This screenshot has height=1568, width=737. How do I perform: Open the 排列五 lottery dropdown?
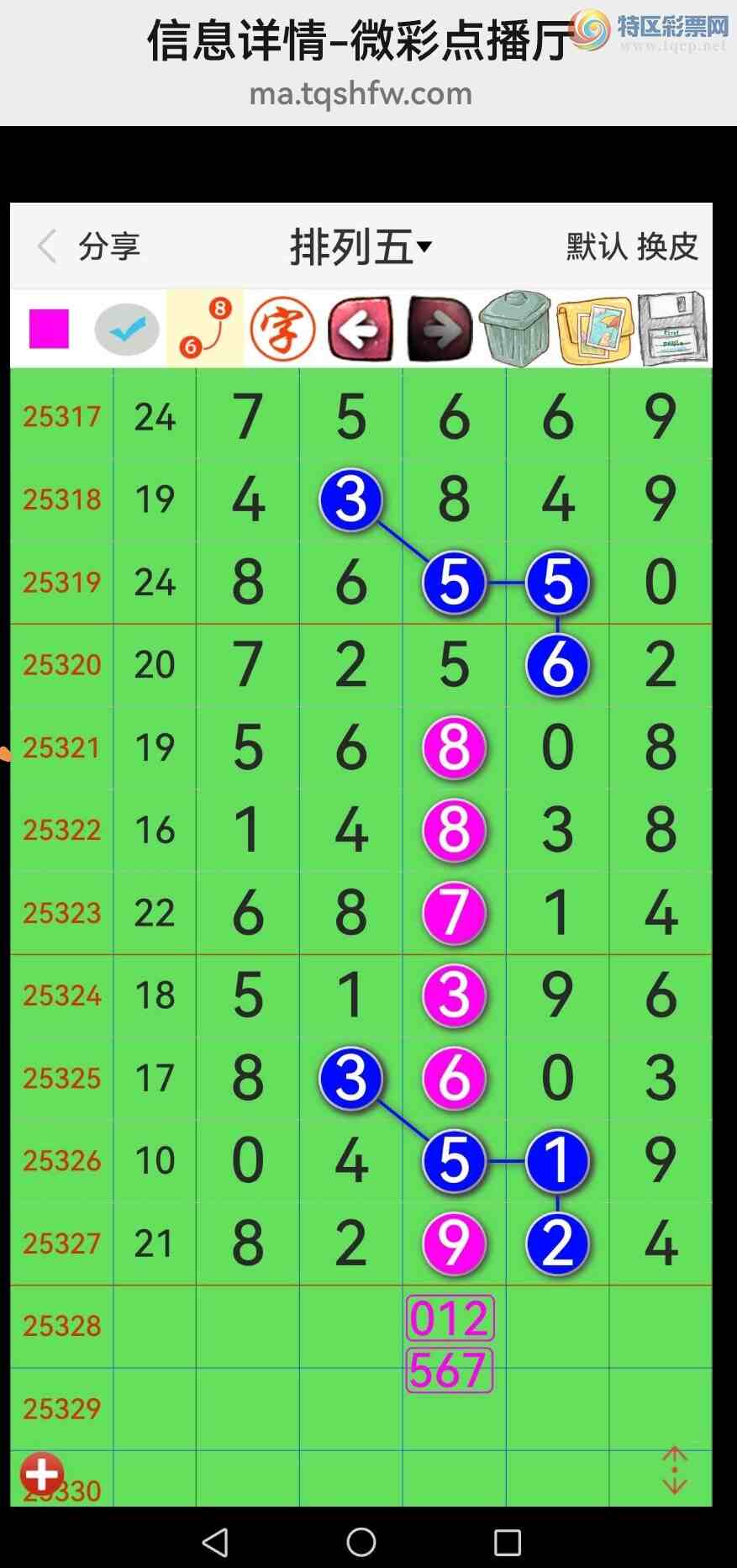tap(361, 246)
